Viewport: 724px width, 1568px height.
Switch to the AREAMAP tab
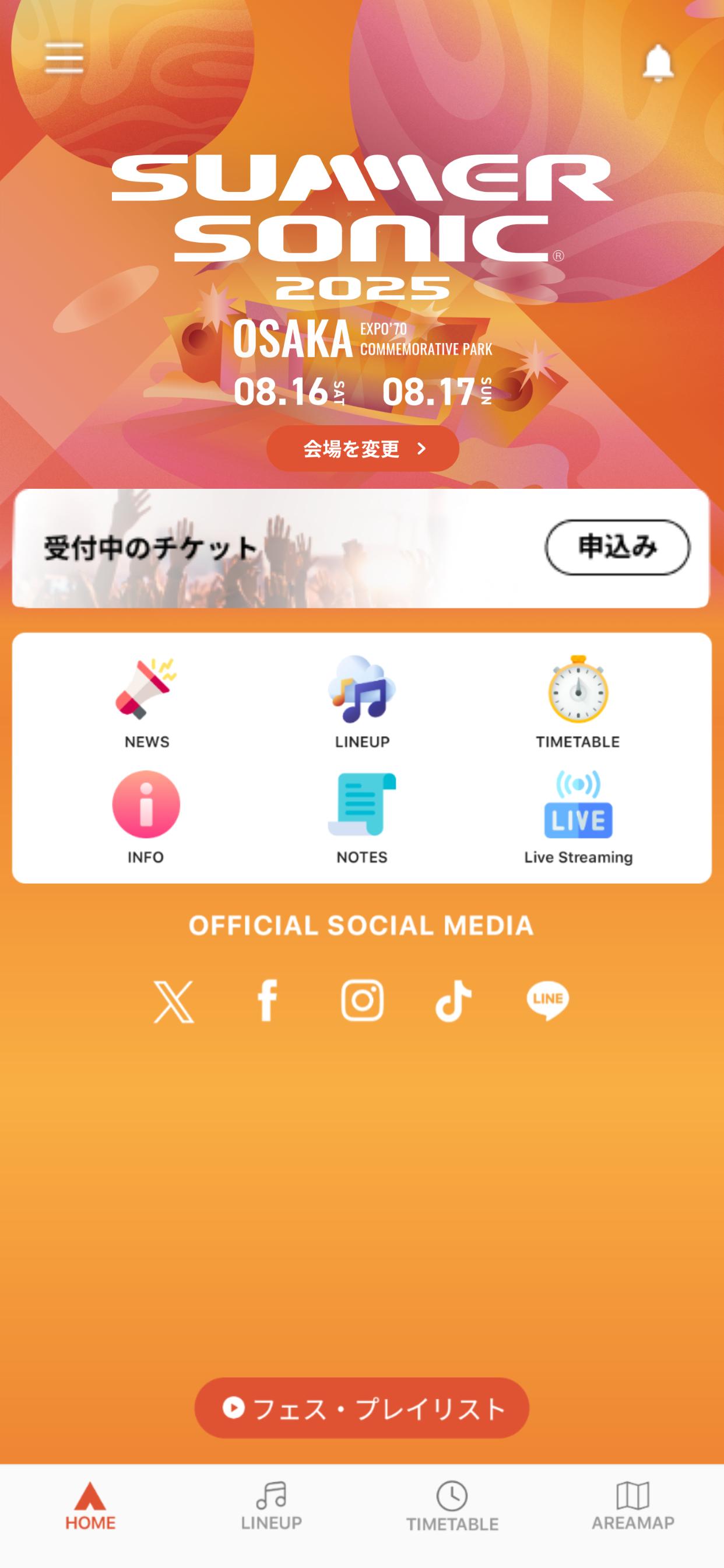pyautogui.click(x=632, y=1507)
